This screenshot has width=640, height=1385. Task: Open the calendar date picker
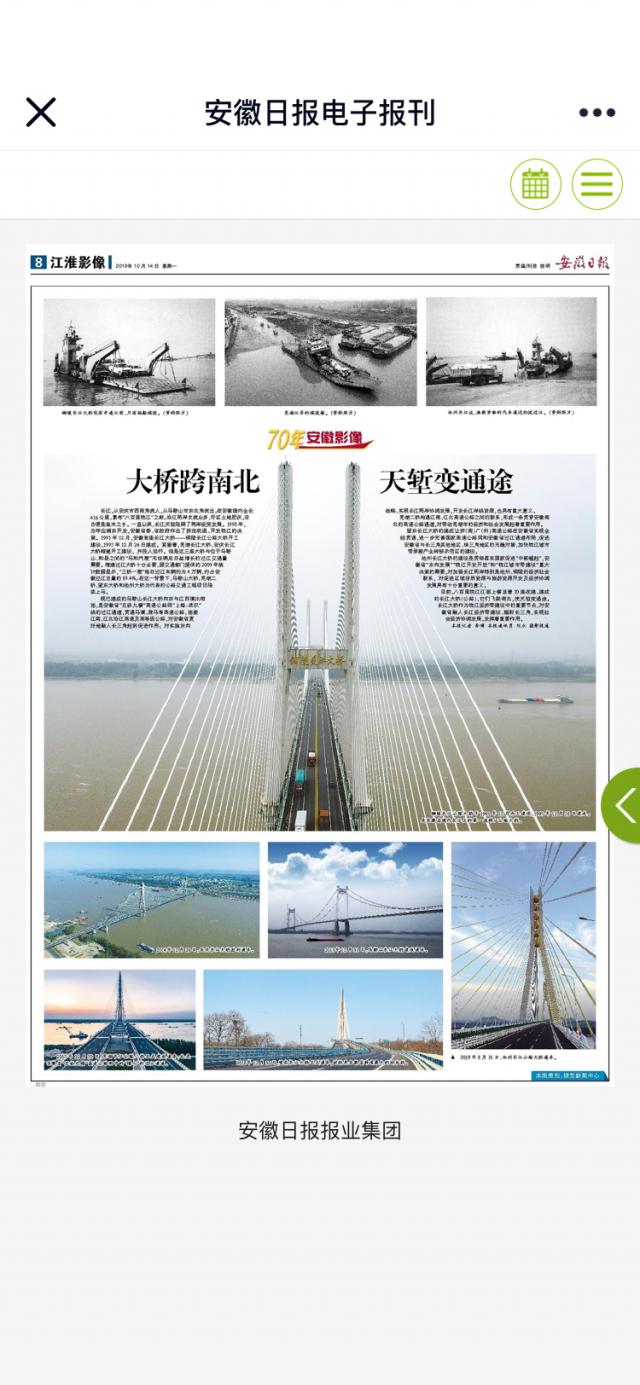(x=536, y=184)
